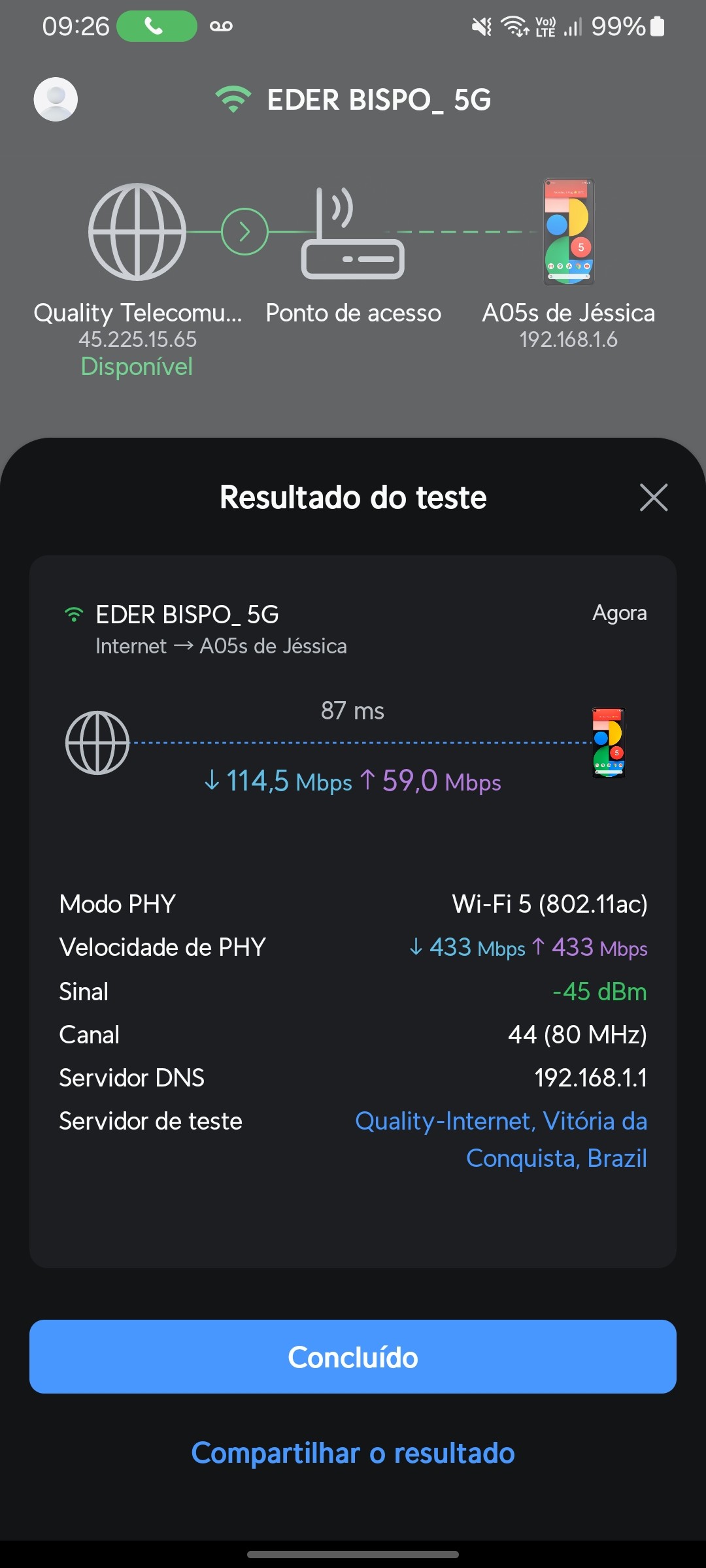This screenshot has width=706, height=1568.
Task: Tap the Concluído button
Action: (353, 1356)
